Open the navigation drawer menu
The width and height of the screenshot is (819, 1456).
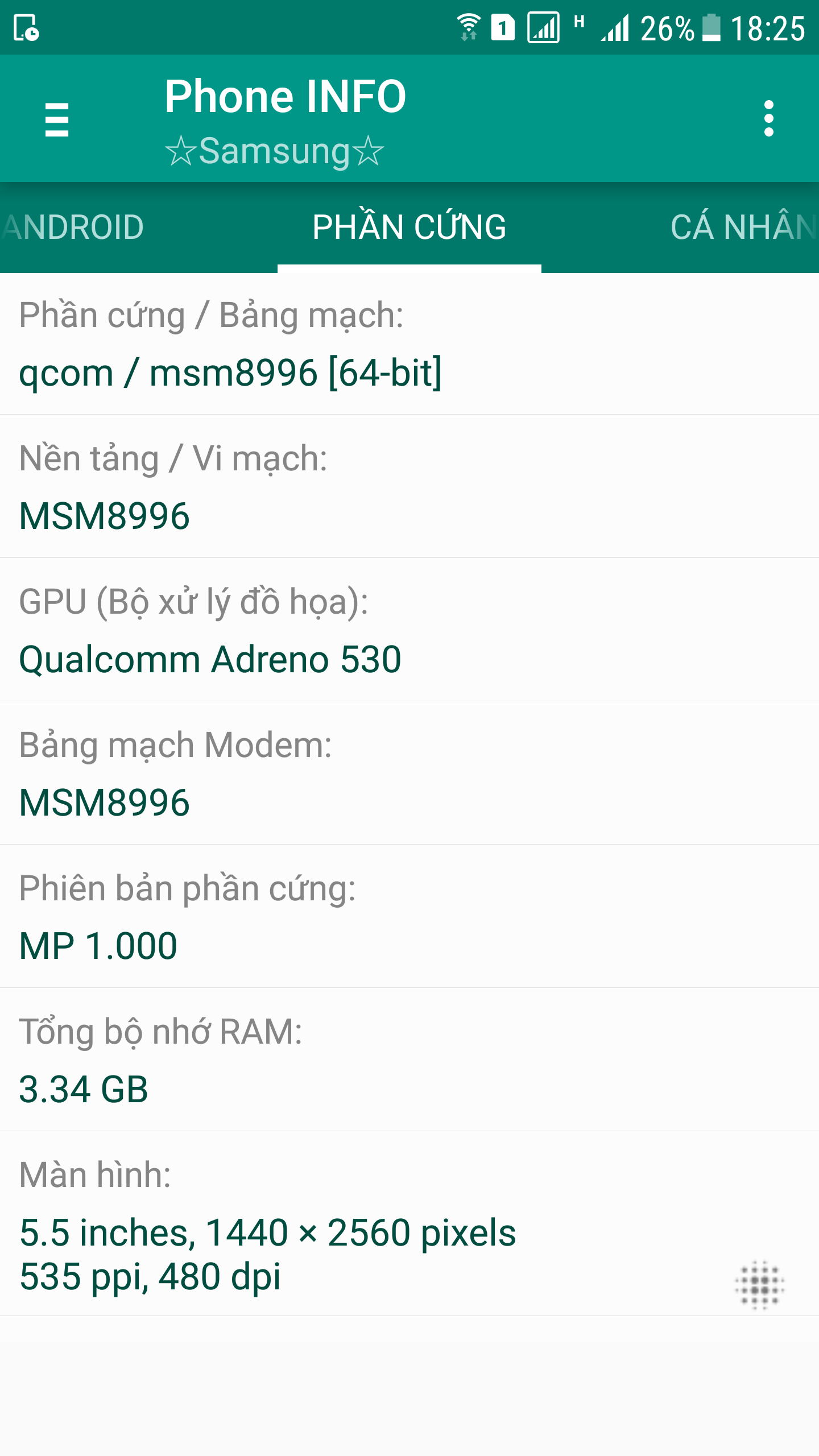pos(57,119)
